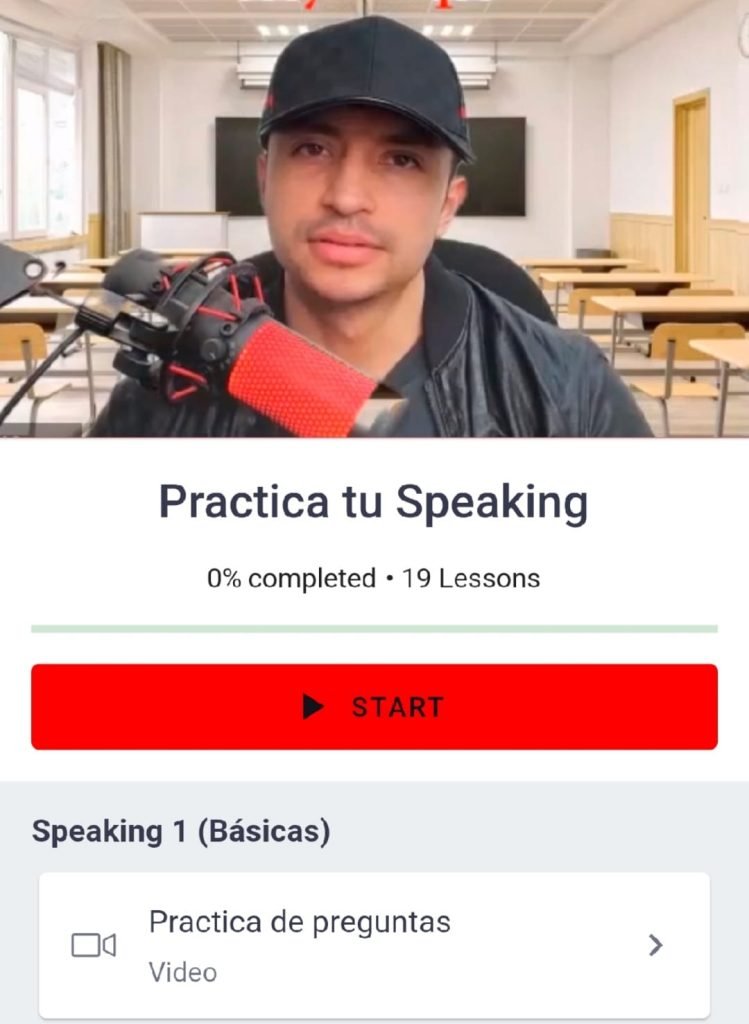Open the Practica de preguntas video lesson
The width and height of the screenshot is (749, 1024).
coord(374,944)
